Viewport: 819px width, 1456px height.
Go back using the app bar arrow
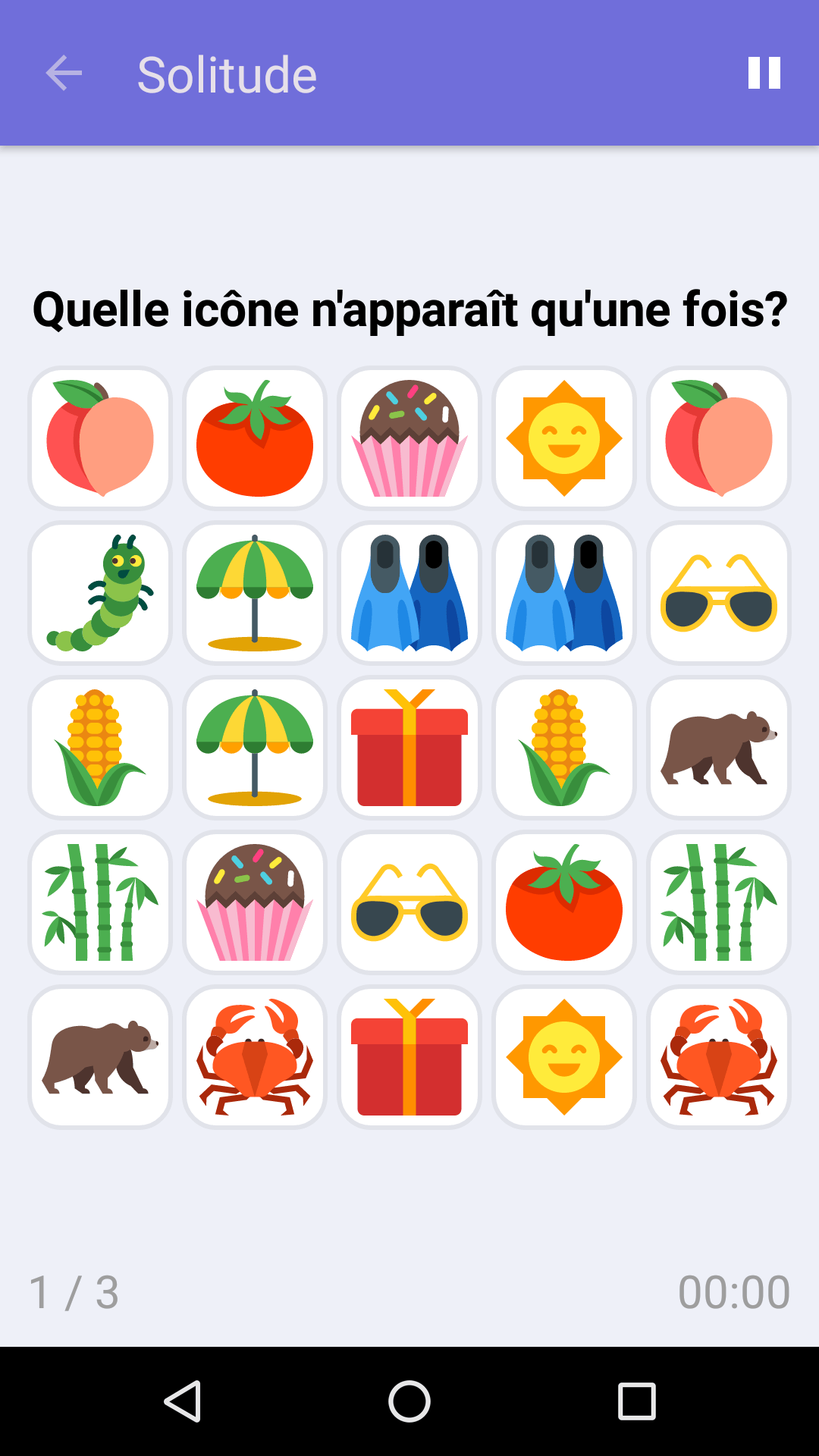[x=64, y=74]
